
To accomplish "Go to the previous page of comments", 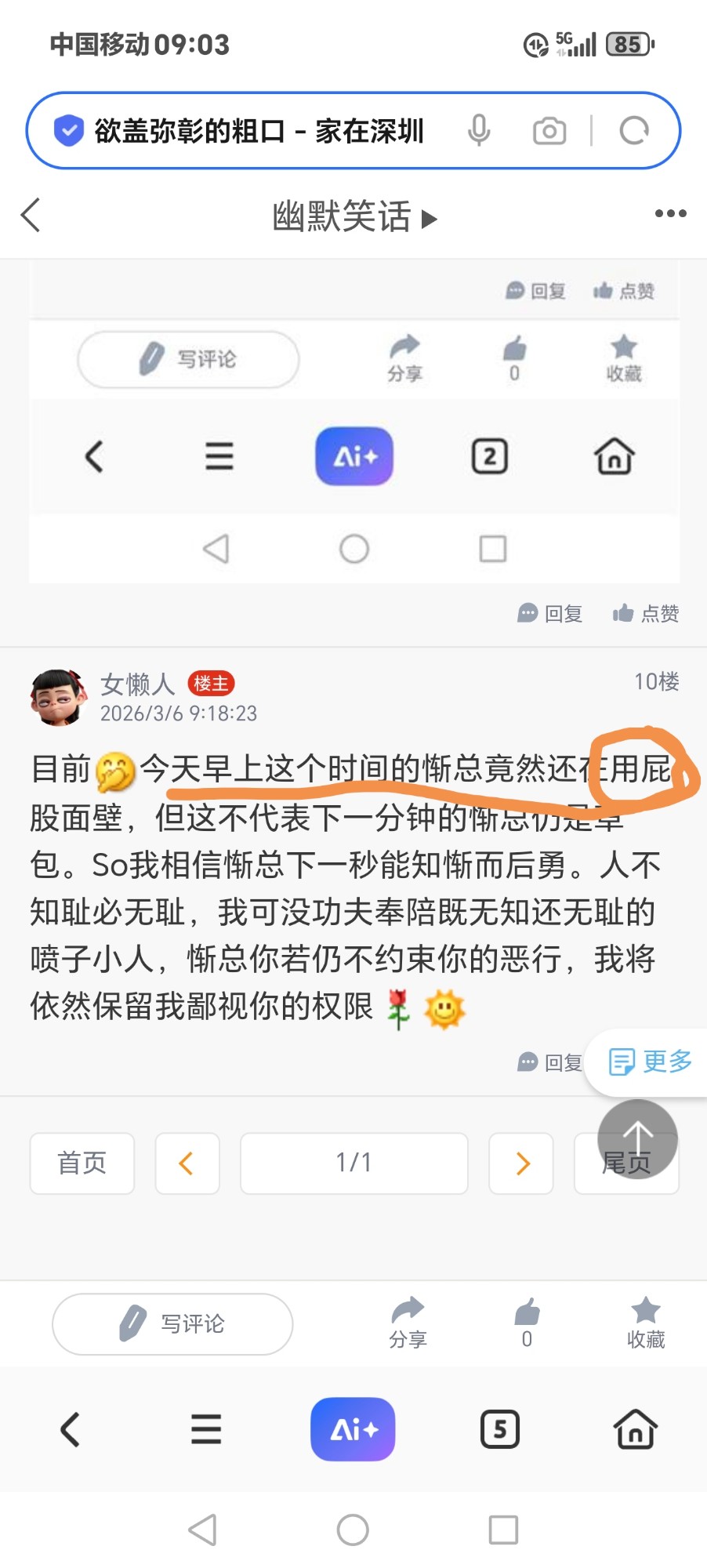I will (x=187, y=1163).
